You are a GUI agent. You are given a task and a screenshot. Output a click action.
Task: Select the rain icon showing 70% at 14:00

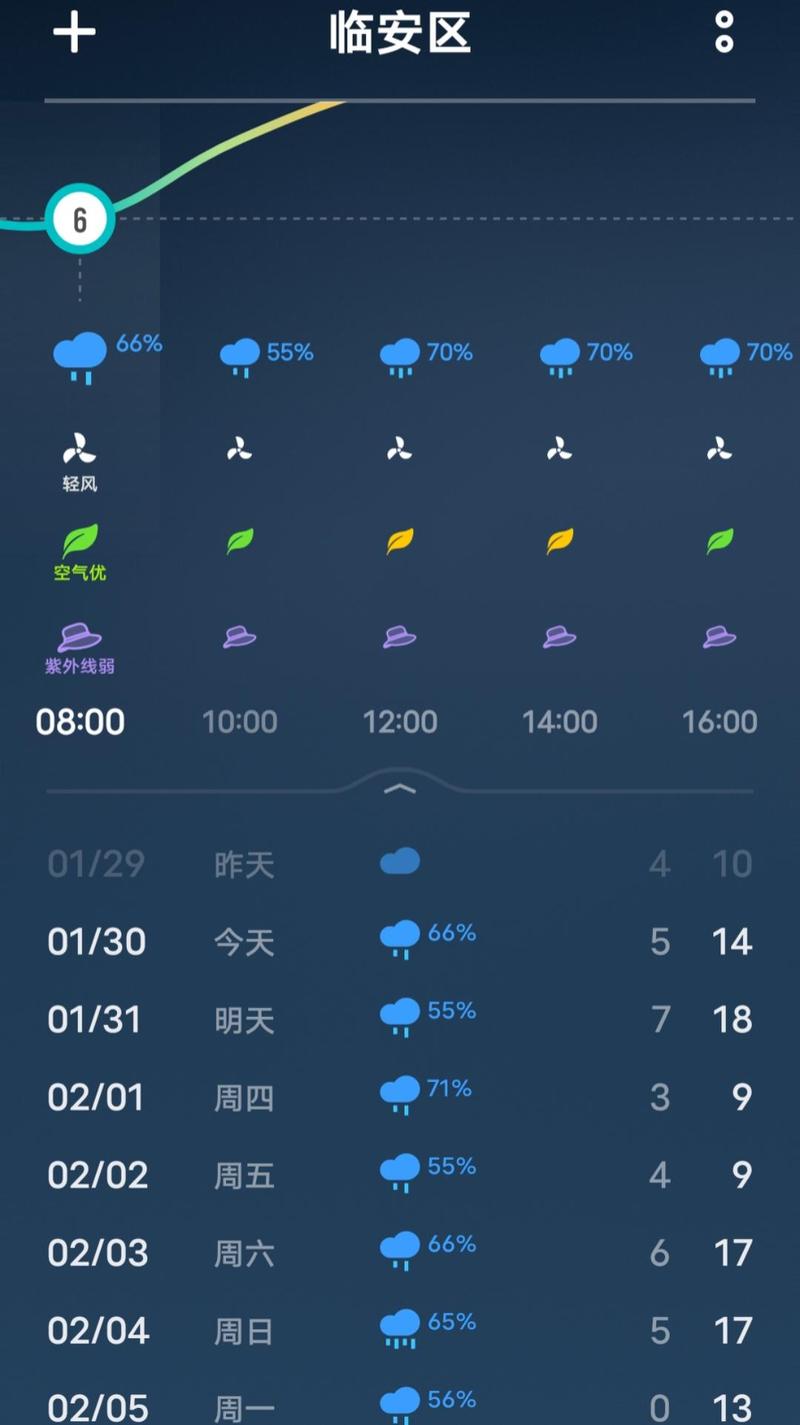click(560, 352)
